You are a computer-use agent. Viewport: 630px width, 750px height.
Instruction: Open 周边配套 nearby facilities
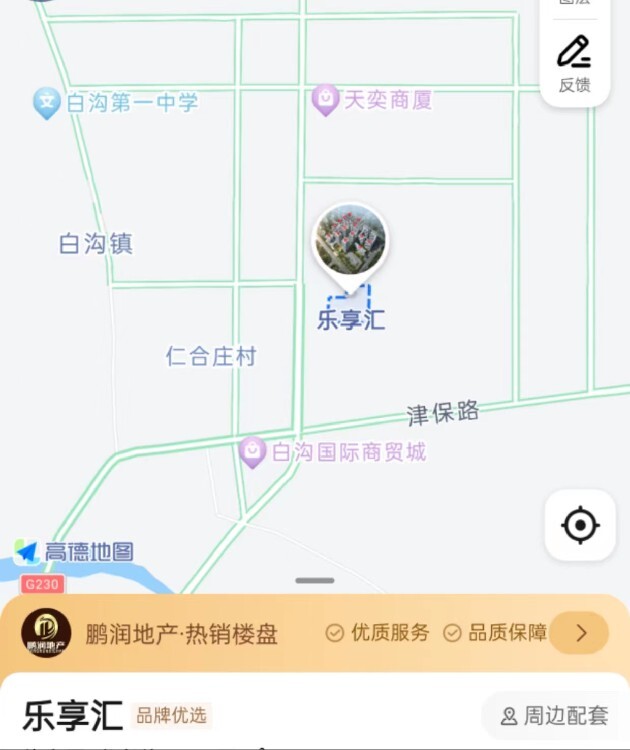click(555, 715)
